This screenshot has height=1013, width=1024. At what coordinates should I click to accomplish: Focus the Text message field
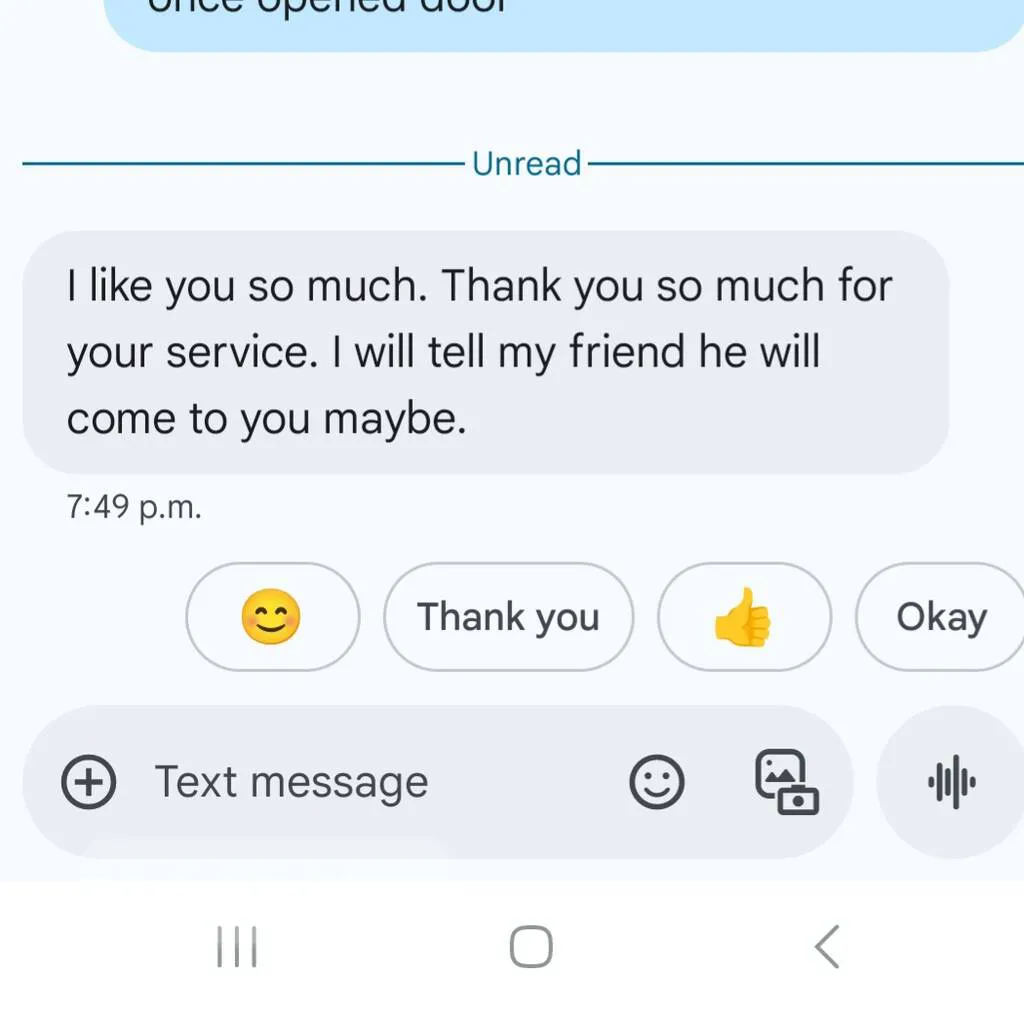pyautogui.click(x=380, y=781)
